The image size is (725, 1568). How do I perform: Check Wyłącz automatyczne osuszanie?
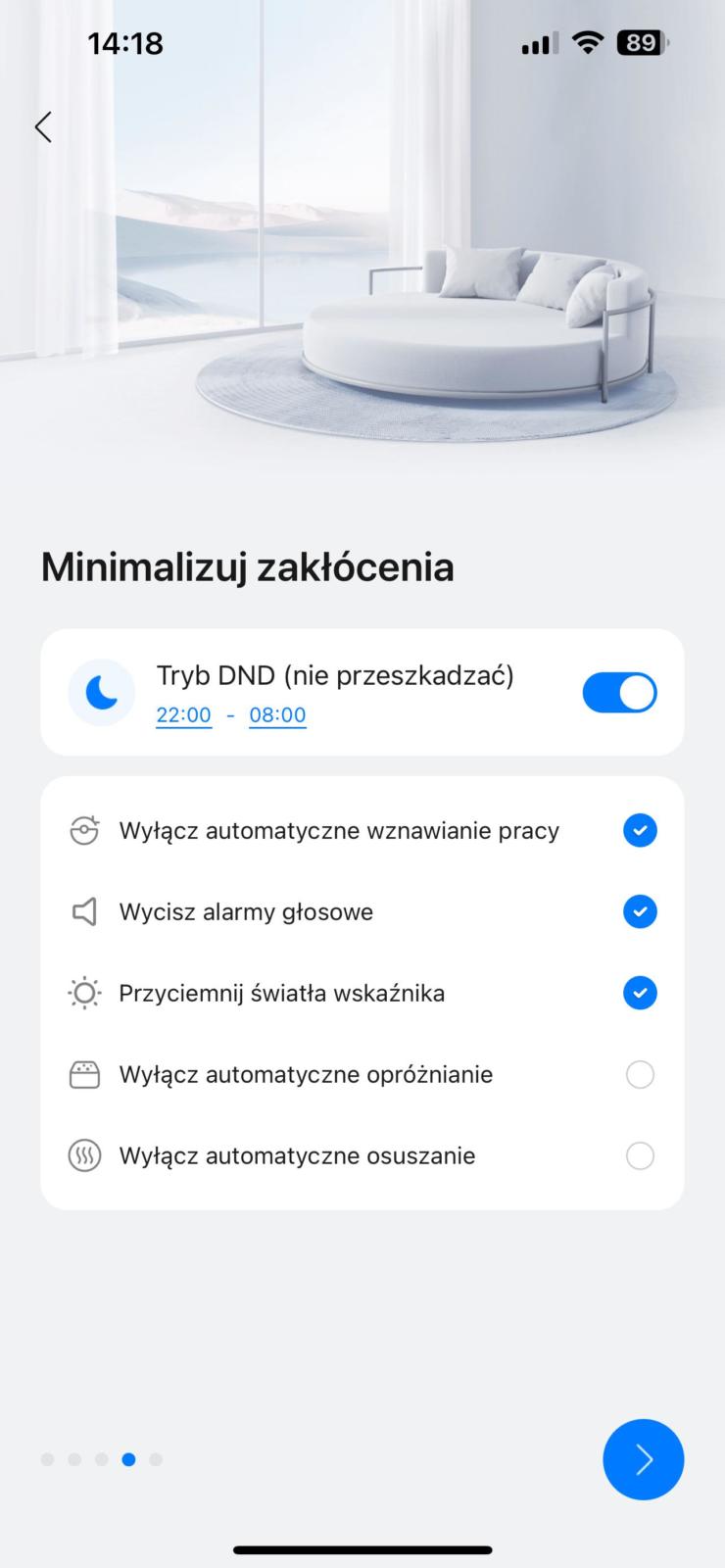[640, 1156]
